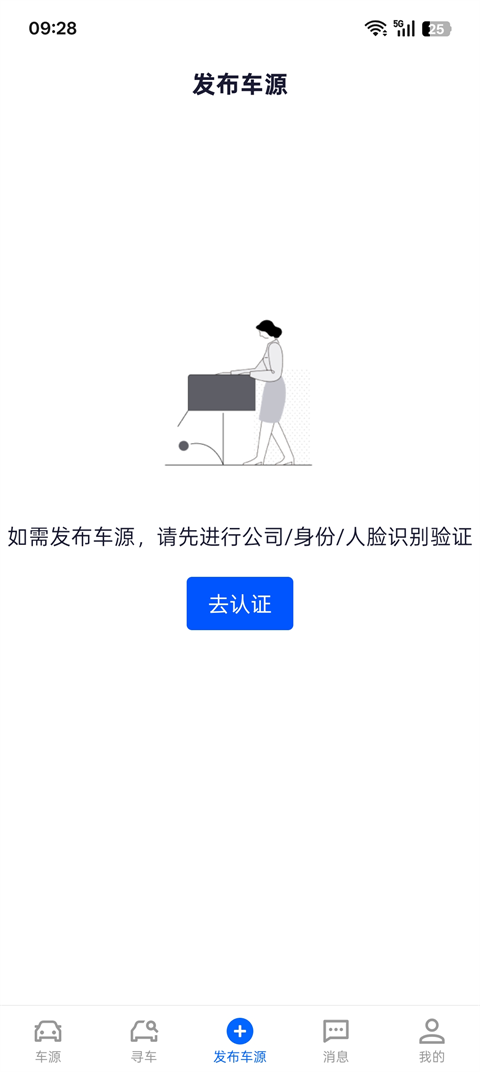The width and height of the screenshot is (480, 1072).
Task: Select the 发布车源 tab
Action: pos(240,1040)
